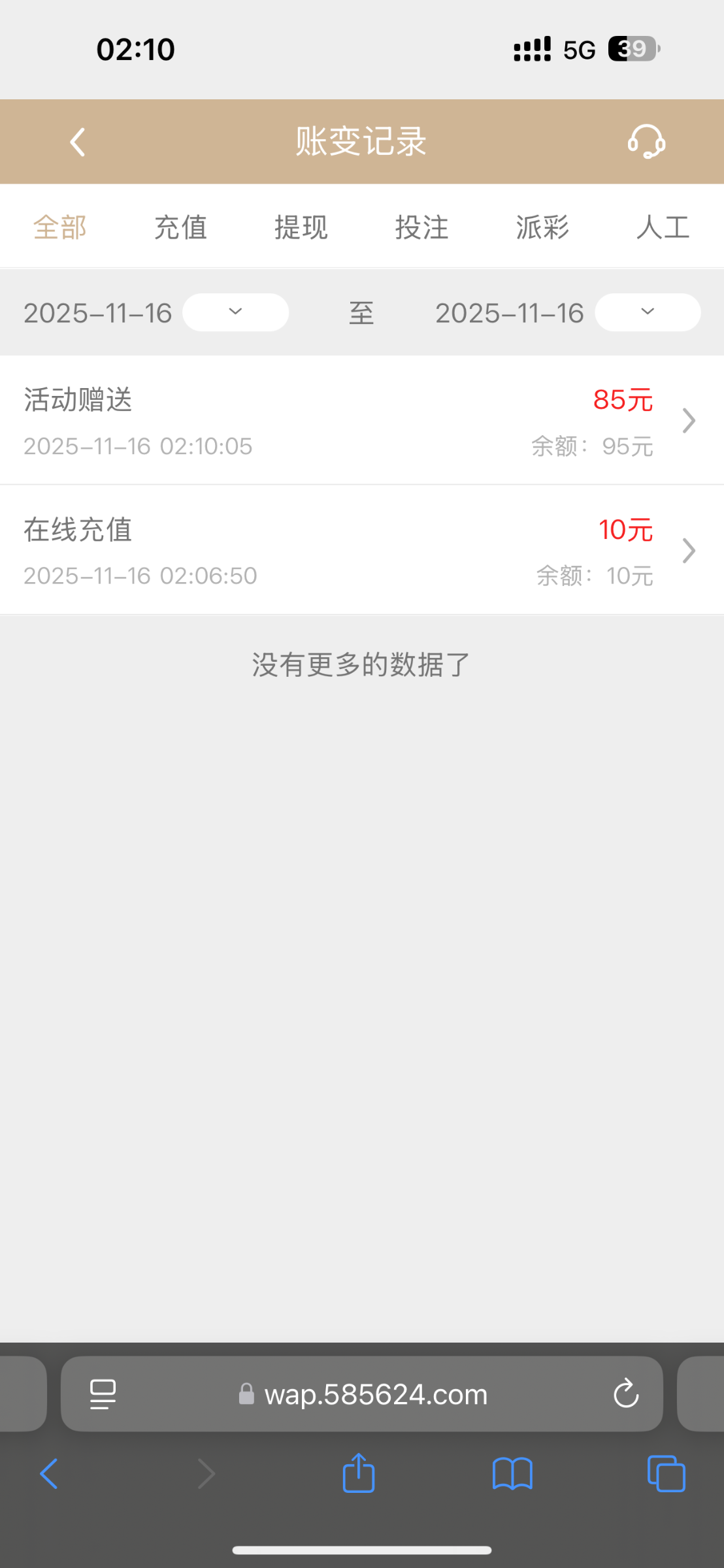
Task: Switch to the 全部 tab
Action: (60, 227)
